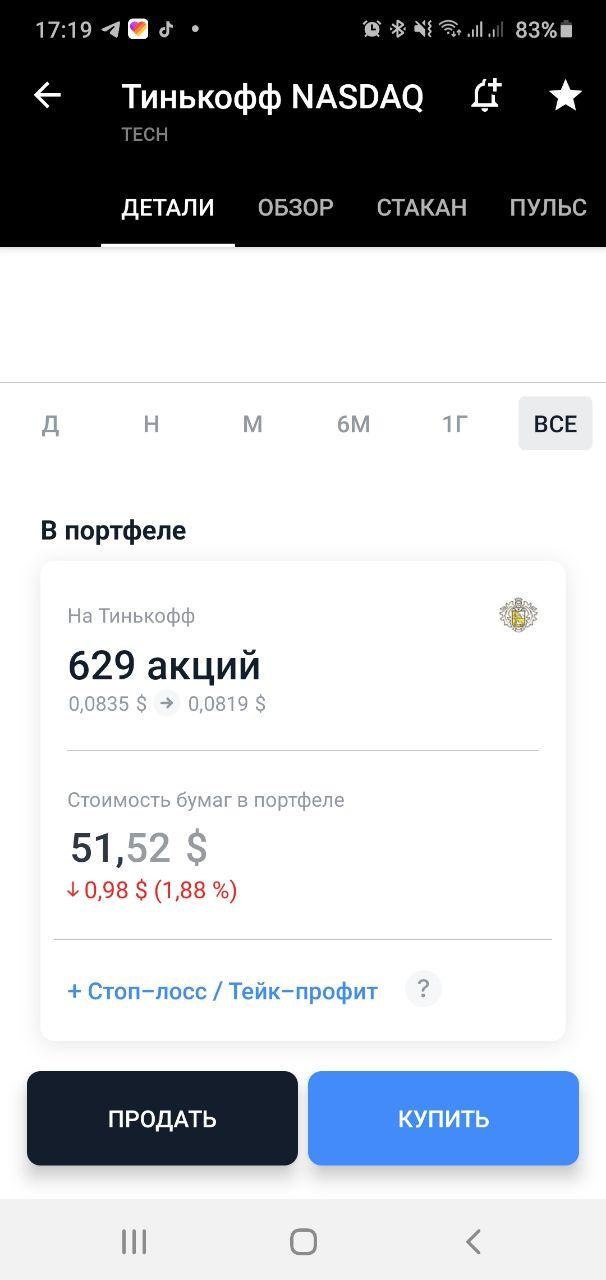The image size is (606, 1280).
Task: Choose the М chart period
Action: click(252, 424)
